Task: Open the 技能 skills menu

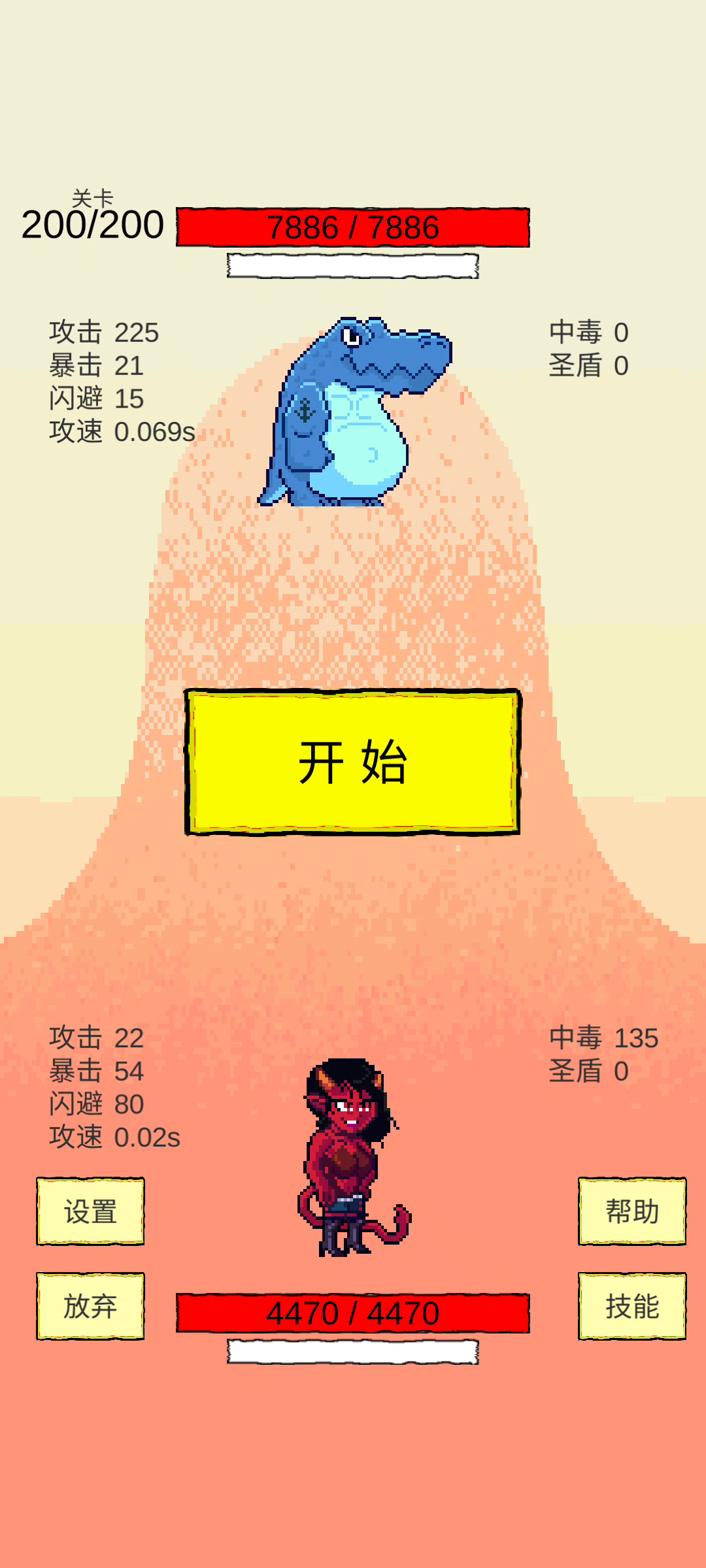Action: [x=632, y=1306]
